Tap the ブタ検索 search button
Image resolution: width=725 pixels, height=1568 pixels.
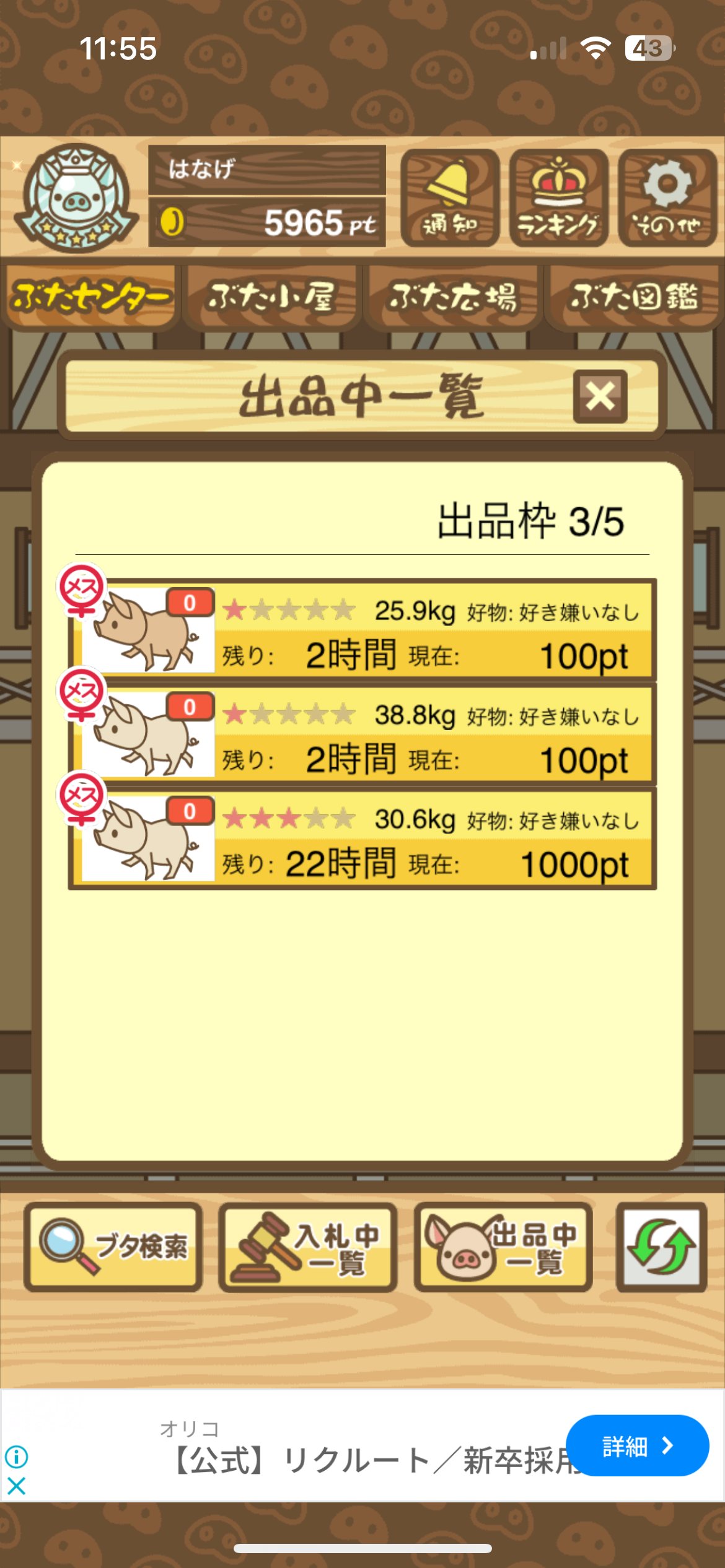(113, 1247)
